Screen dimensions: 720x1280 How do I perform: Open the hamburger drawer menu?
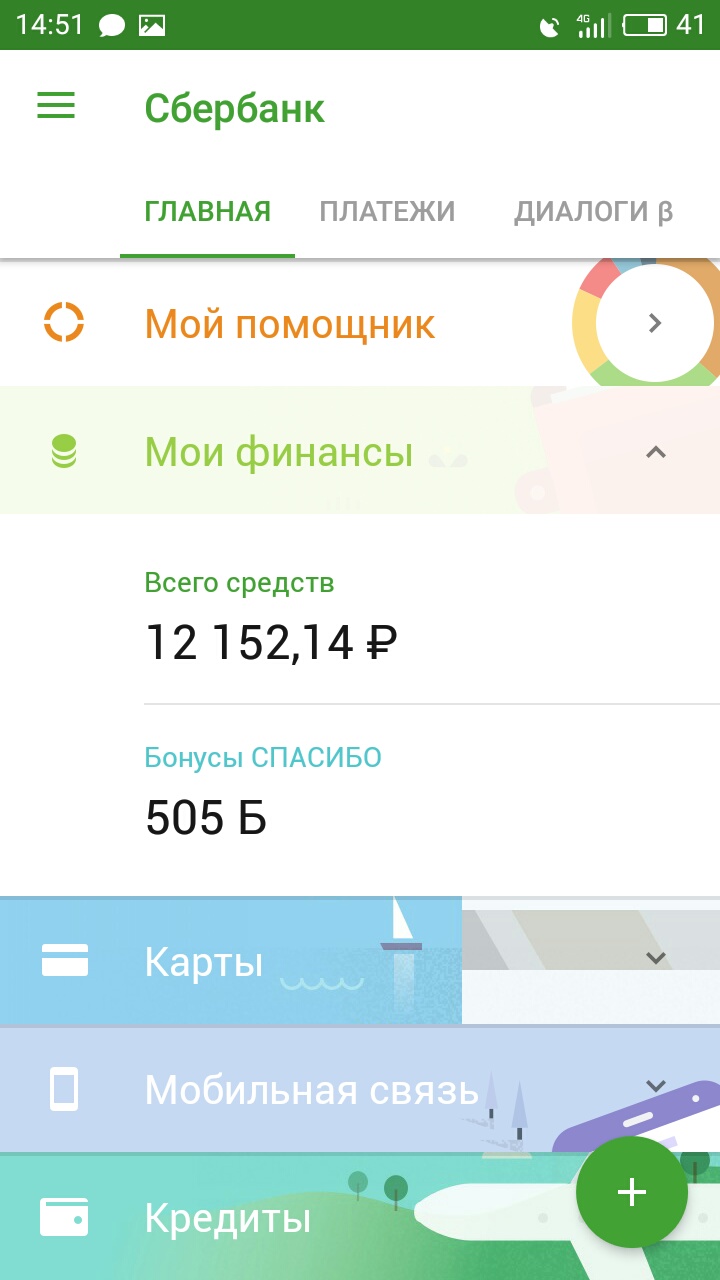click(x=56, y=106)
